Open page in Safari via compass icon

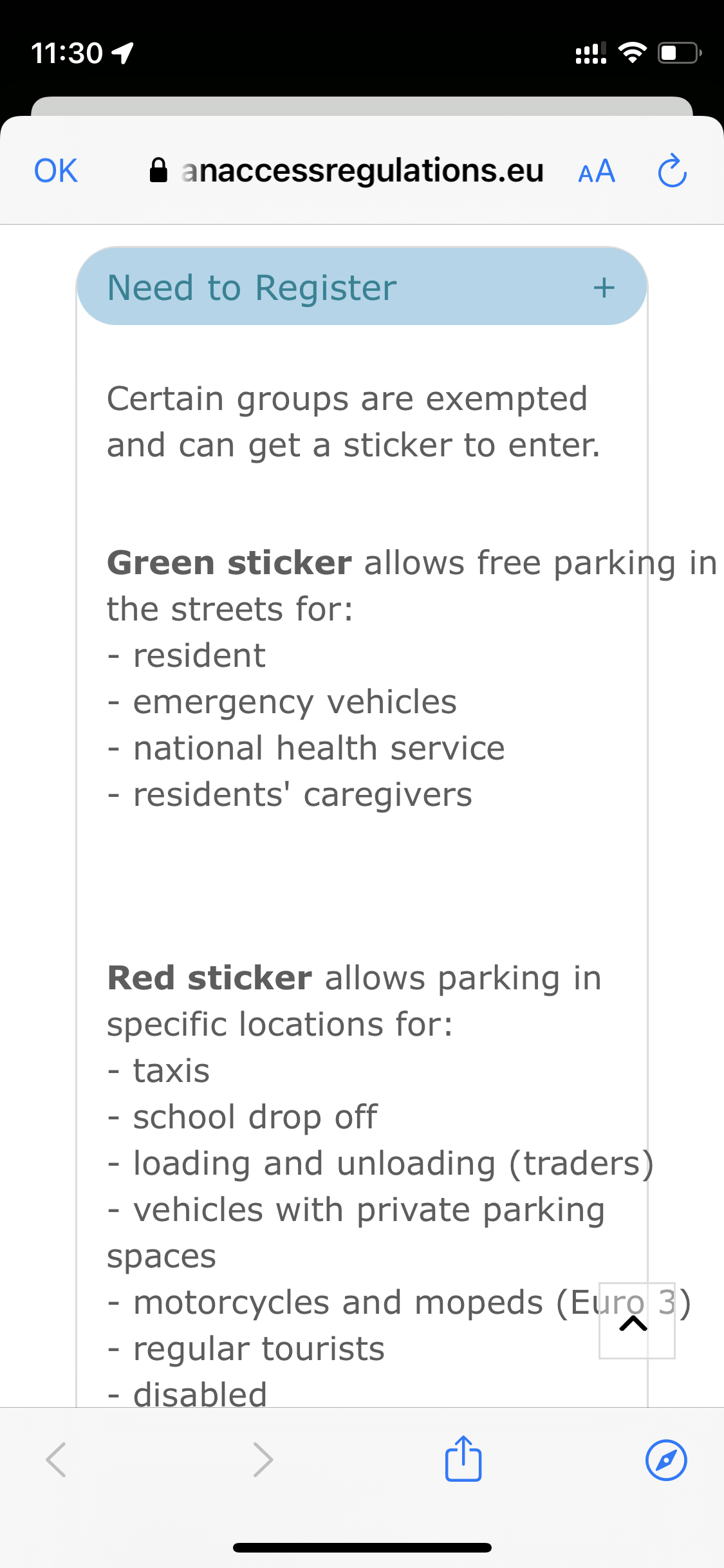pos(666,1460)
